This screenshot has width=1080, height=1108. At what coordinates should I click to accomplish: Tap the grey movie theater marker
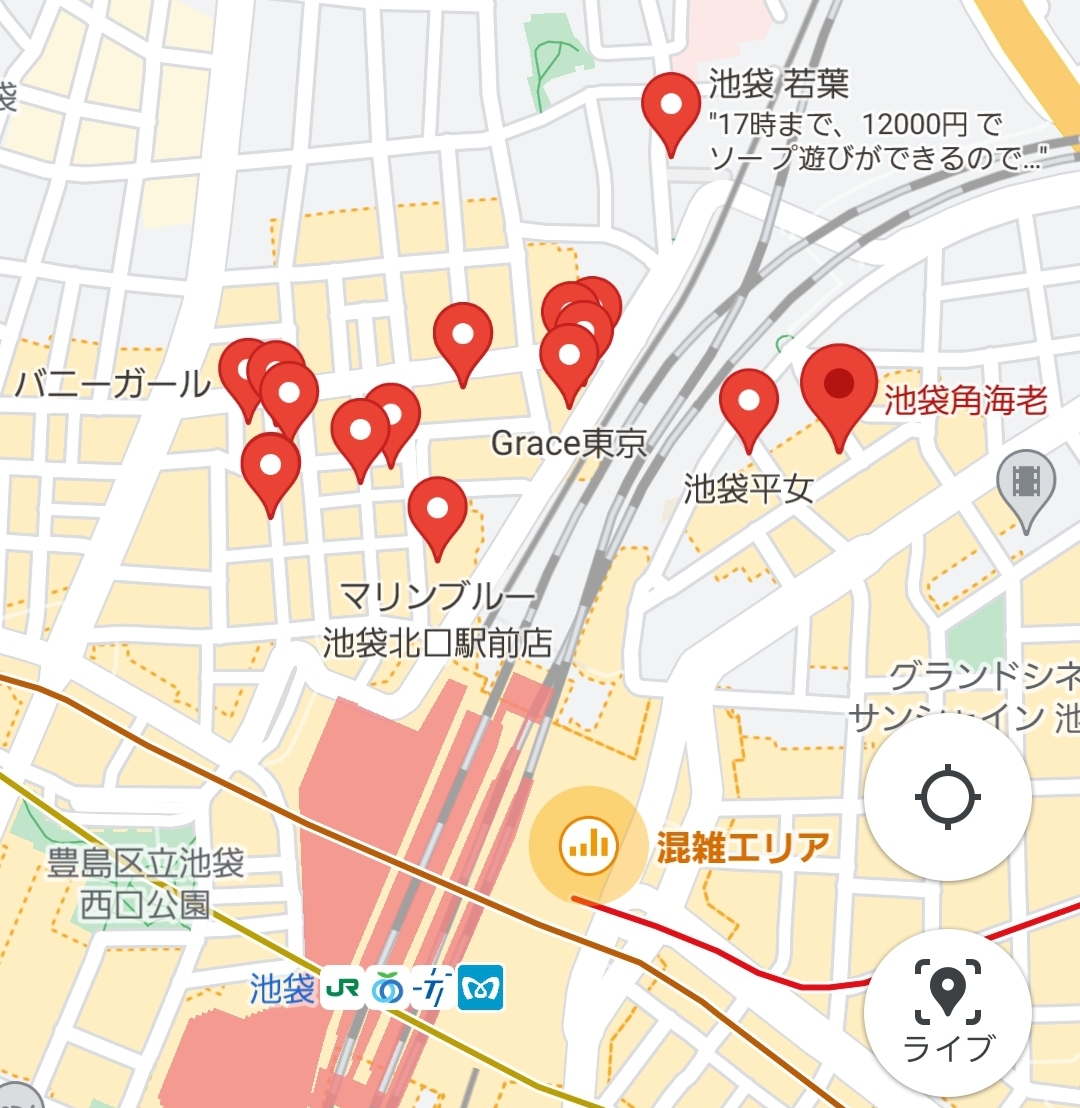pyautogui.click(x=1026, y=483)
